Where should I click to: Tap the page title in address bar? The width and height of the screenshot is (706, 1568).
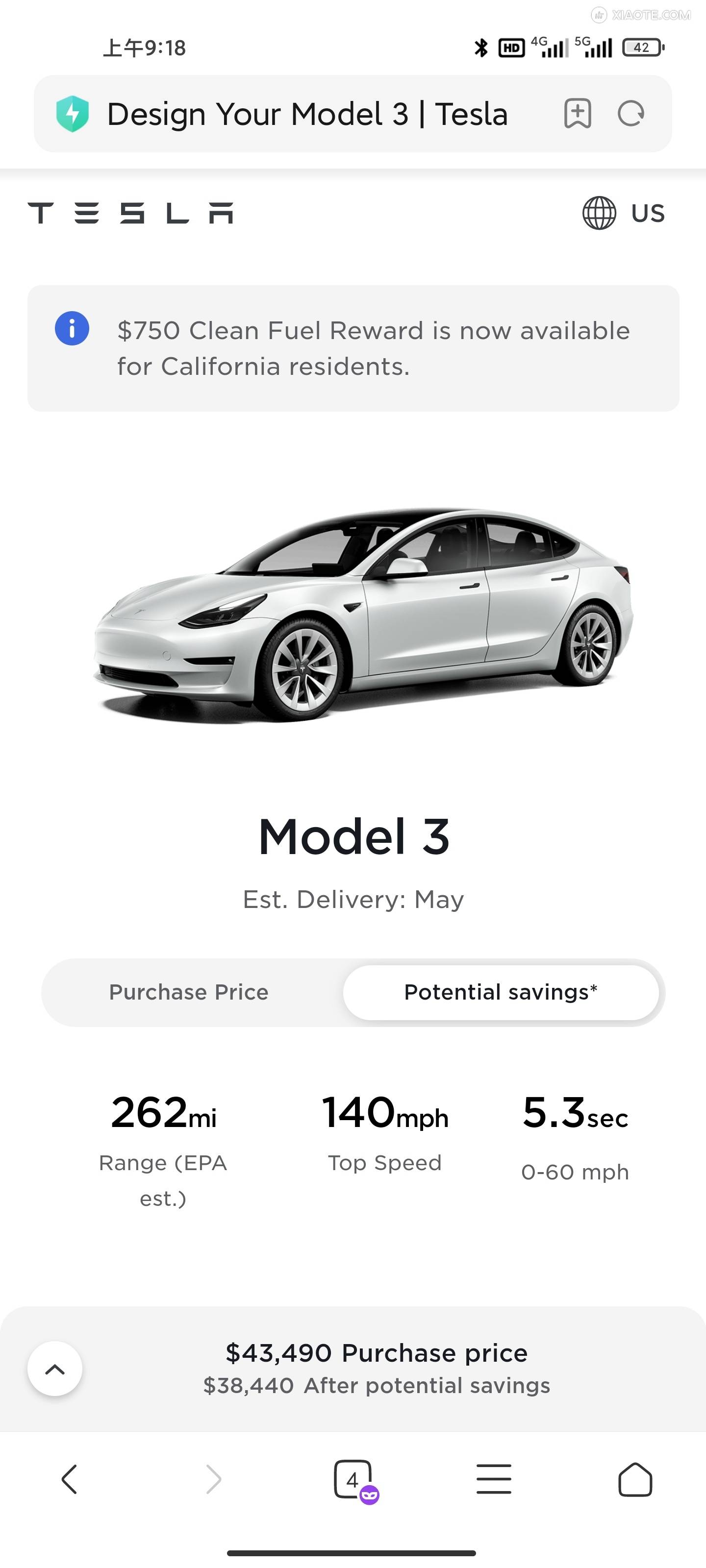(308, 113)
